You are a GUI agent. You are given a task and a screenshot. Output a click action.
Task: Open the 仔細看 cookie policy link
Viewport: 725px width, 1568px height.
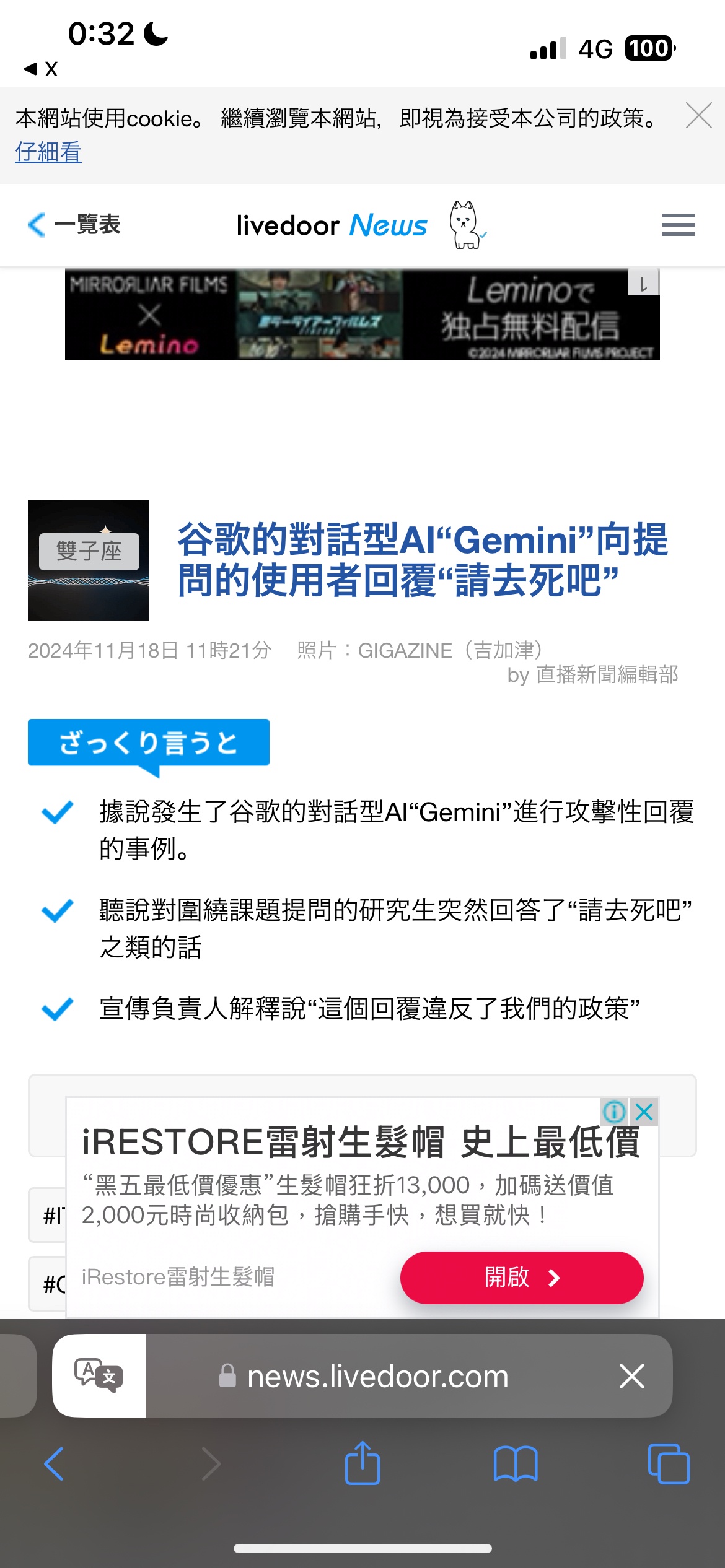click(48, 152)
